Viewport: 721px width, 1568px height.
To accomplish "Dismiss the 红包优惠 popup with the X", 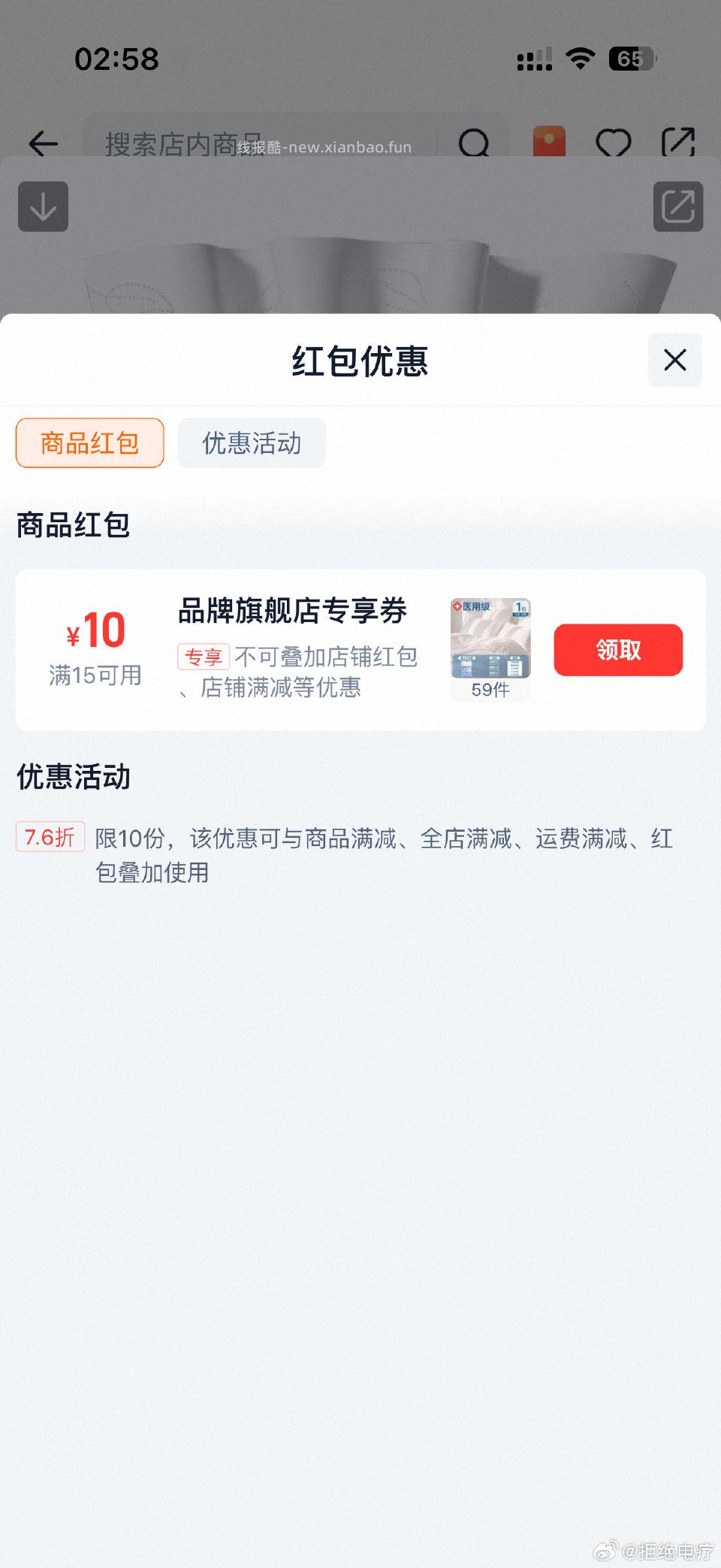I will pyautogui.click(x=674, y=360).
